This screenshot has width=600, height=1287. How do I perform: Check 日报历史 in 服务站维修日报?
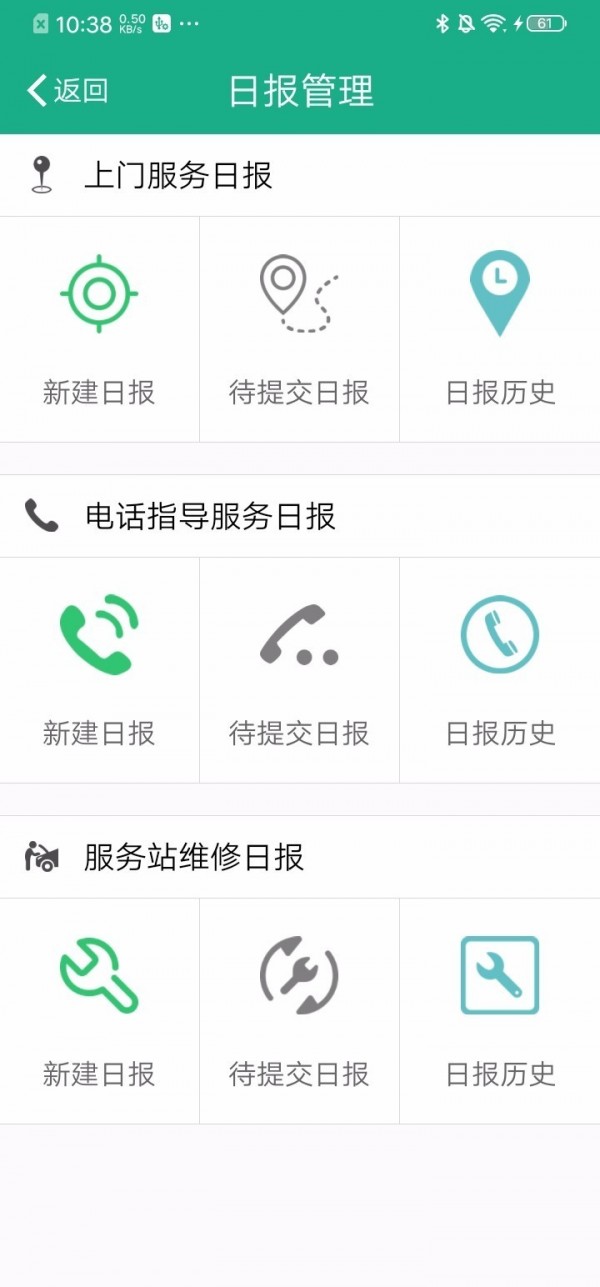click(x=500, y=1010)
